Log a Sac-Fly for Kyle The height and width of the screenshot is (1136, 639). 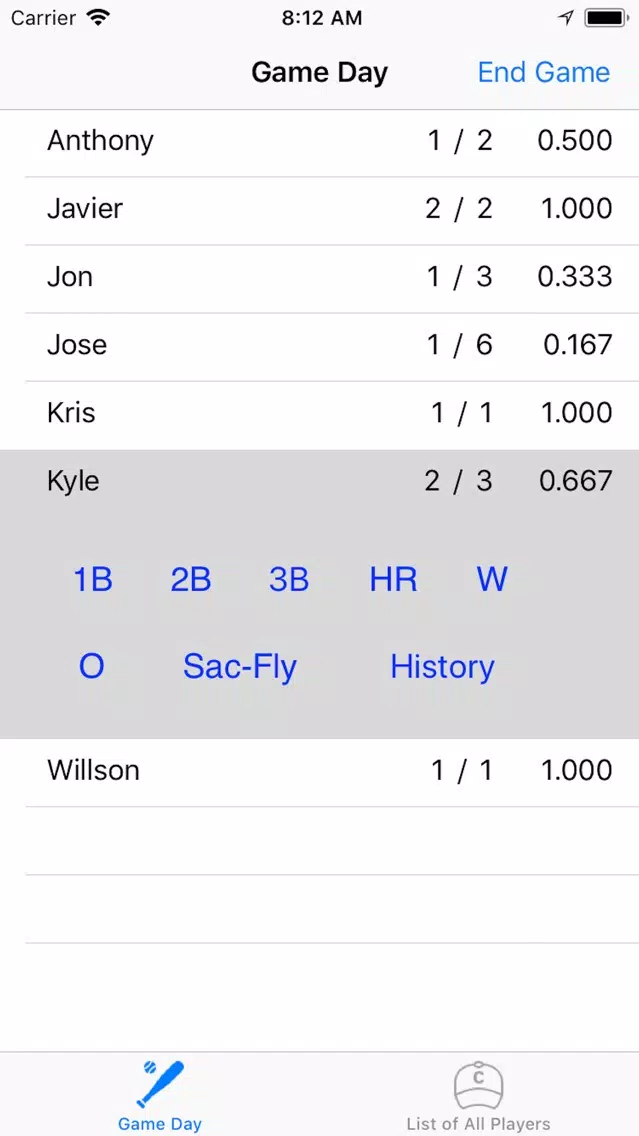[240, 667]
